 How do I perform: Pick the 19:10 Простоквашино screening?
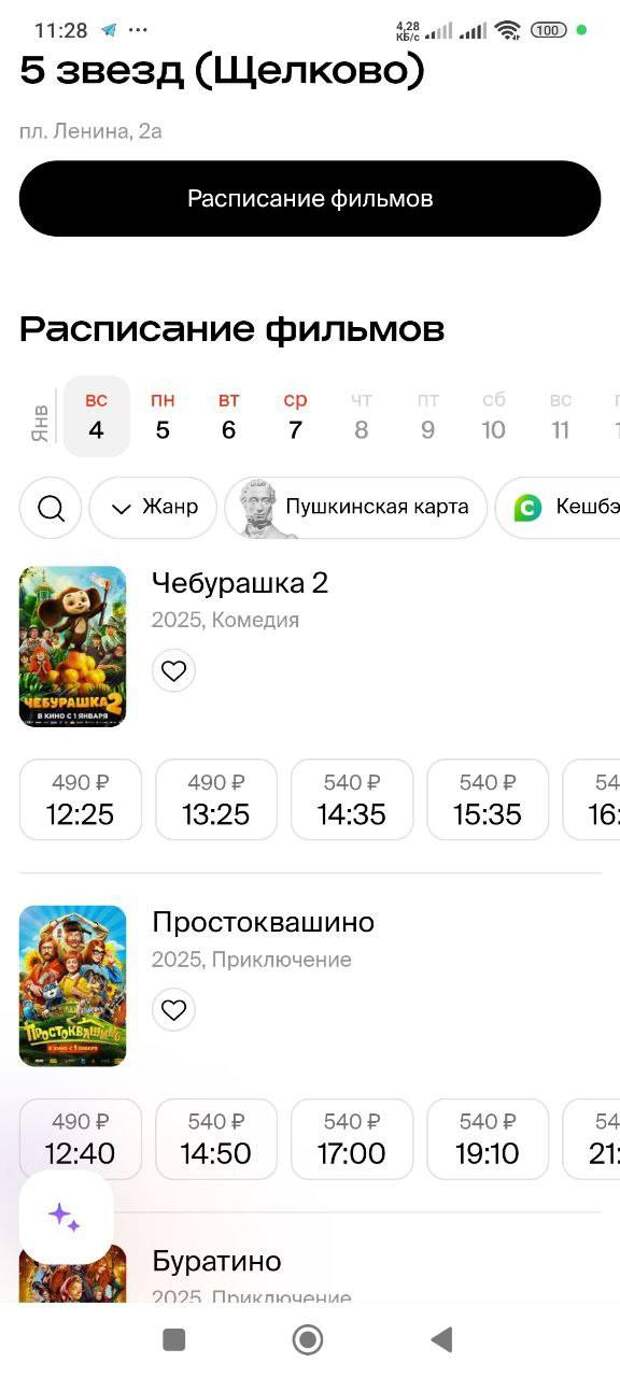488,1139
